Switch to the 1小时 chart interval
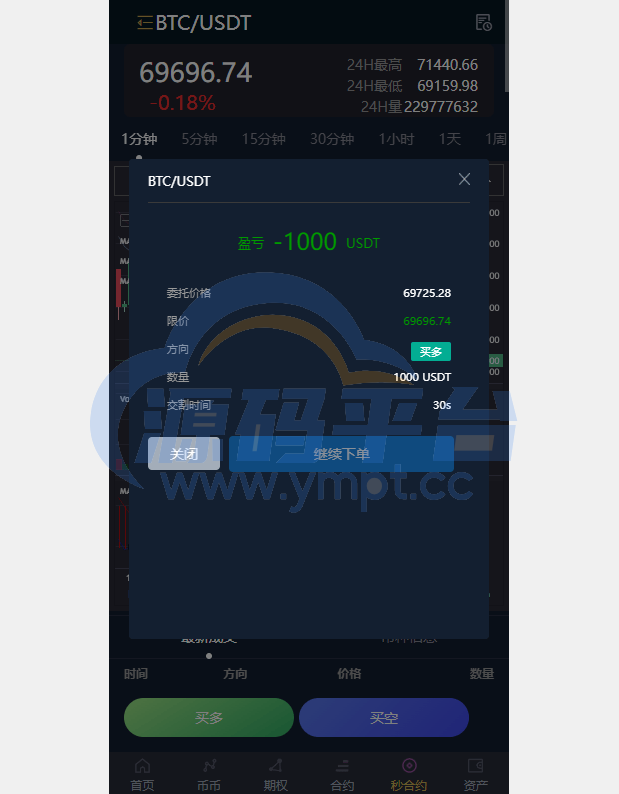 coord(396,139)
